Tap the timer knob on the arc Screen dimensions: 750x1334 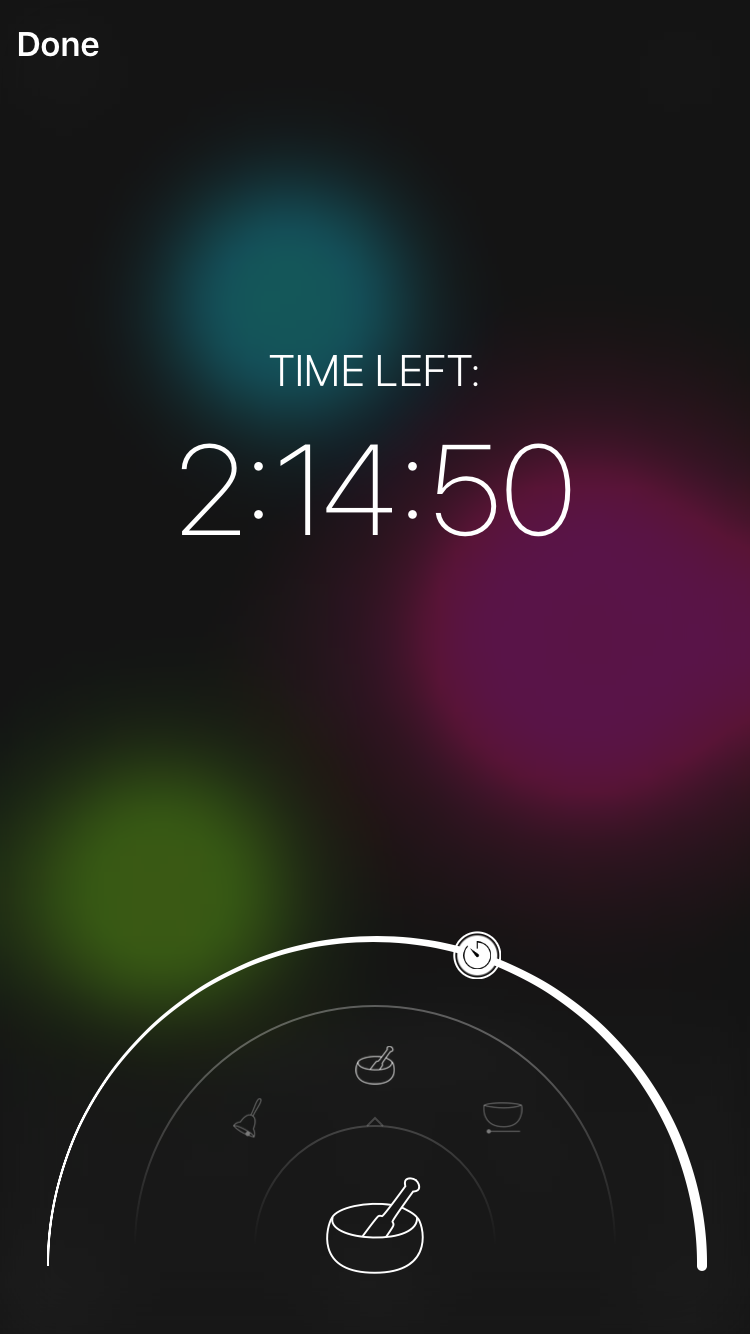(477, 955)
